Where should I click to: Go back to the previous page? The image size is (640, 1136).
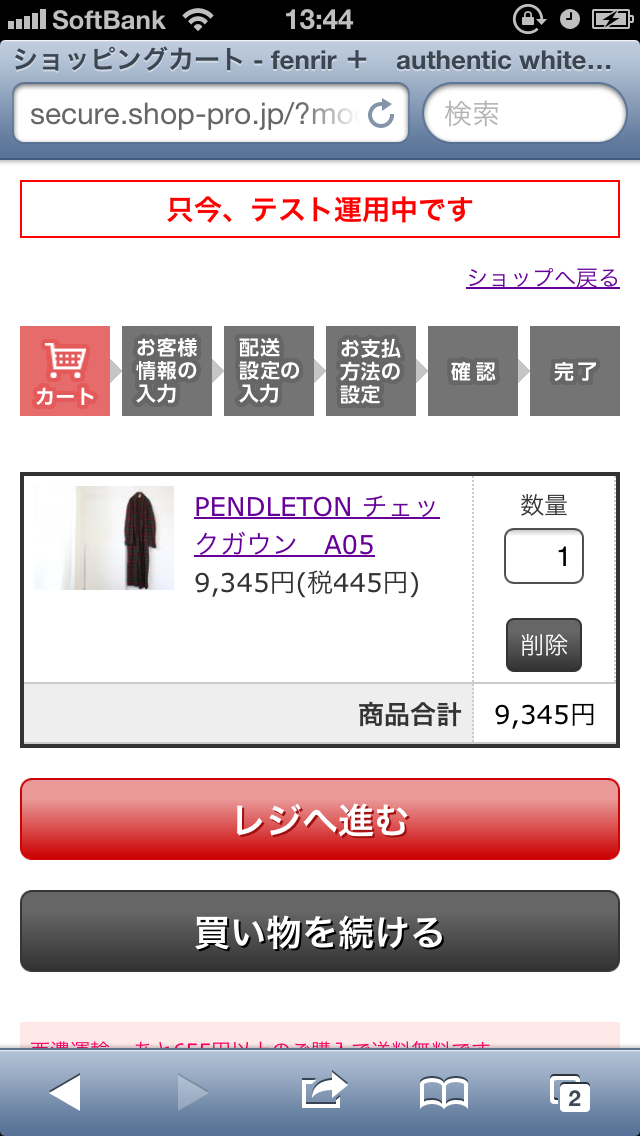[x=65, y=1093]
